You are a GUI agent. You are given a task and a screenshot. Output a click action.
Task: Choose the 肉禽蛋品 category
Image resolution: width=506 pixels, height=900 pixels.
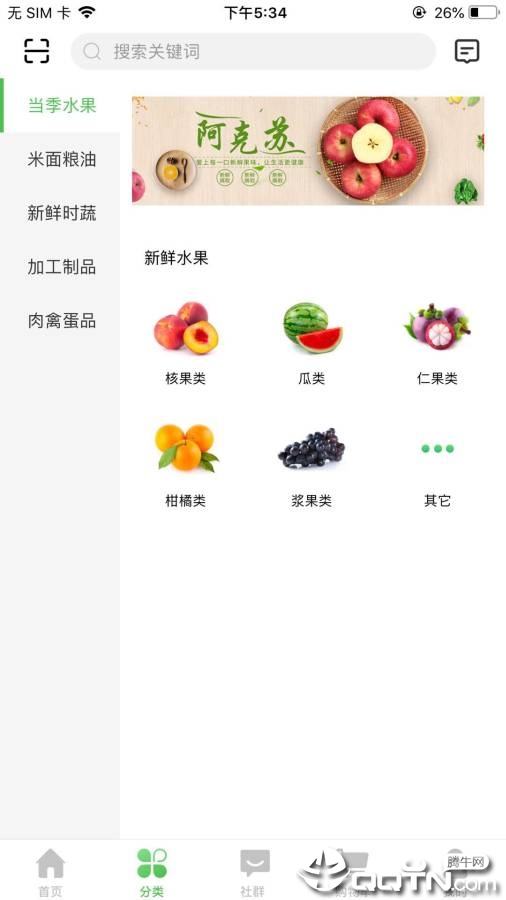pyautogui.click(x=61, y=321)
